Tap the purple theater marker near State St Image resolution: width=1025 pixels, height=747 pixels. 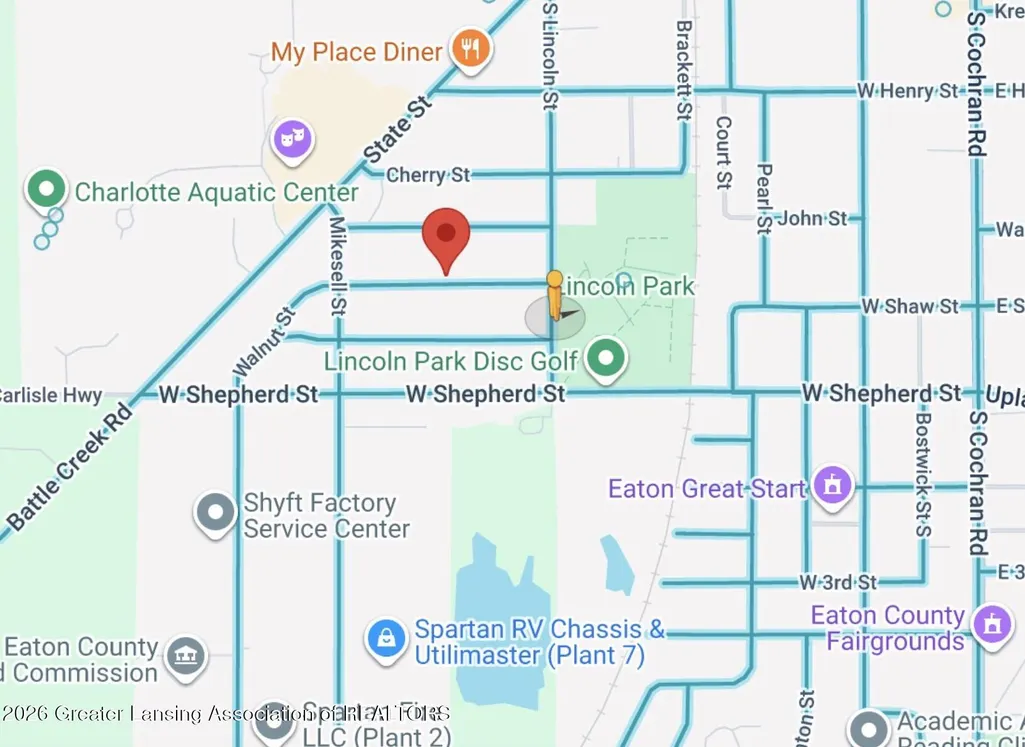point(293,140)
